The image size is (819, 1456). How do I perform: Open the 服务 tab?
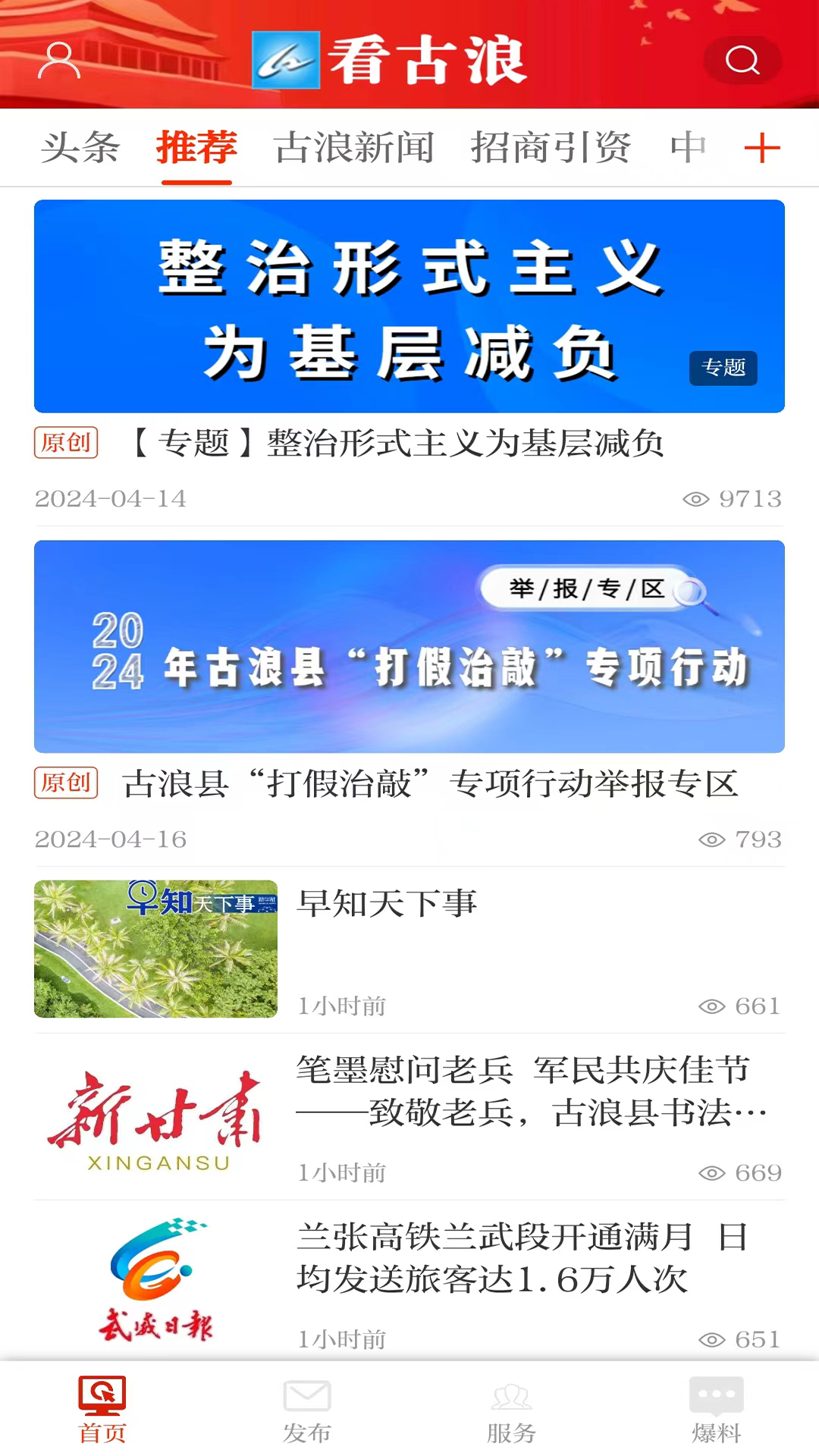point(512,1409)
